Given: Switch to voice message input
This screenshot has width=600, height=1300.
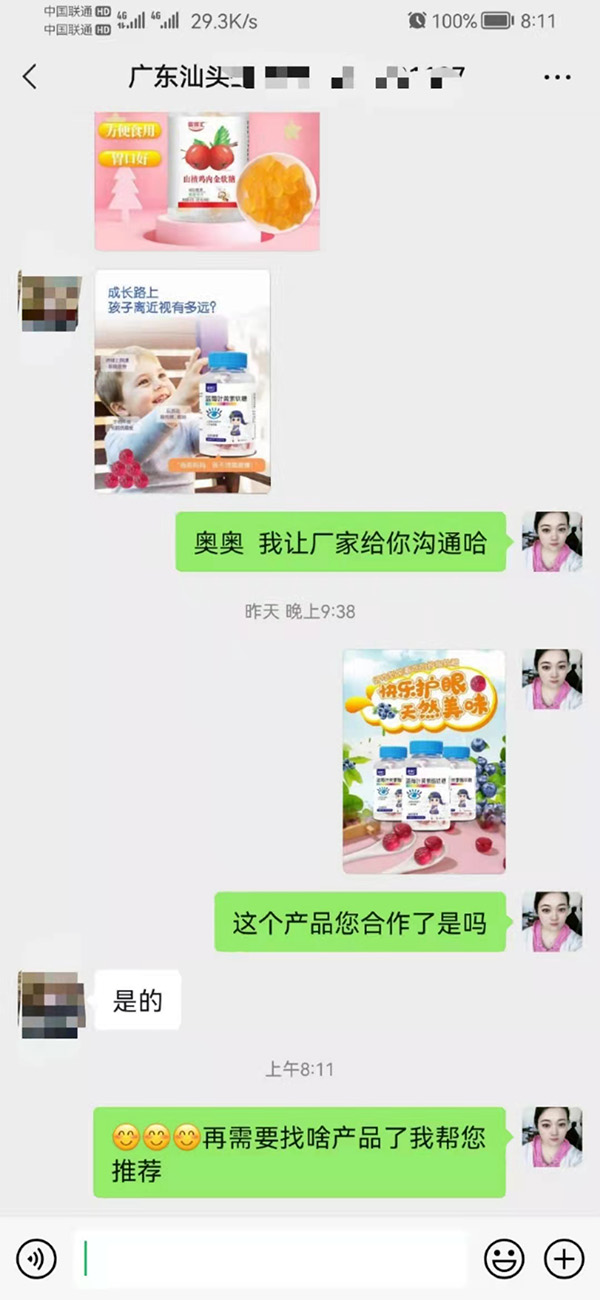Looking at the screenshot, I should (x=36, y=1258).
